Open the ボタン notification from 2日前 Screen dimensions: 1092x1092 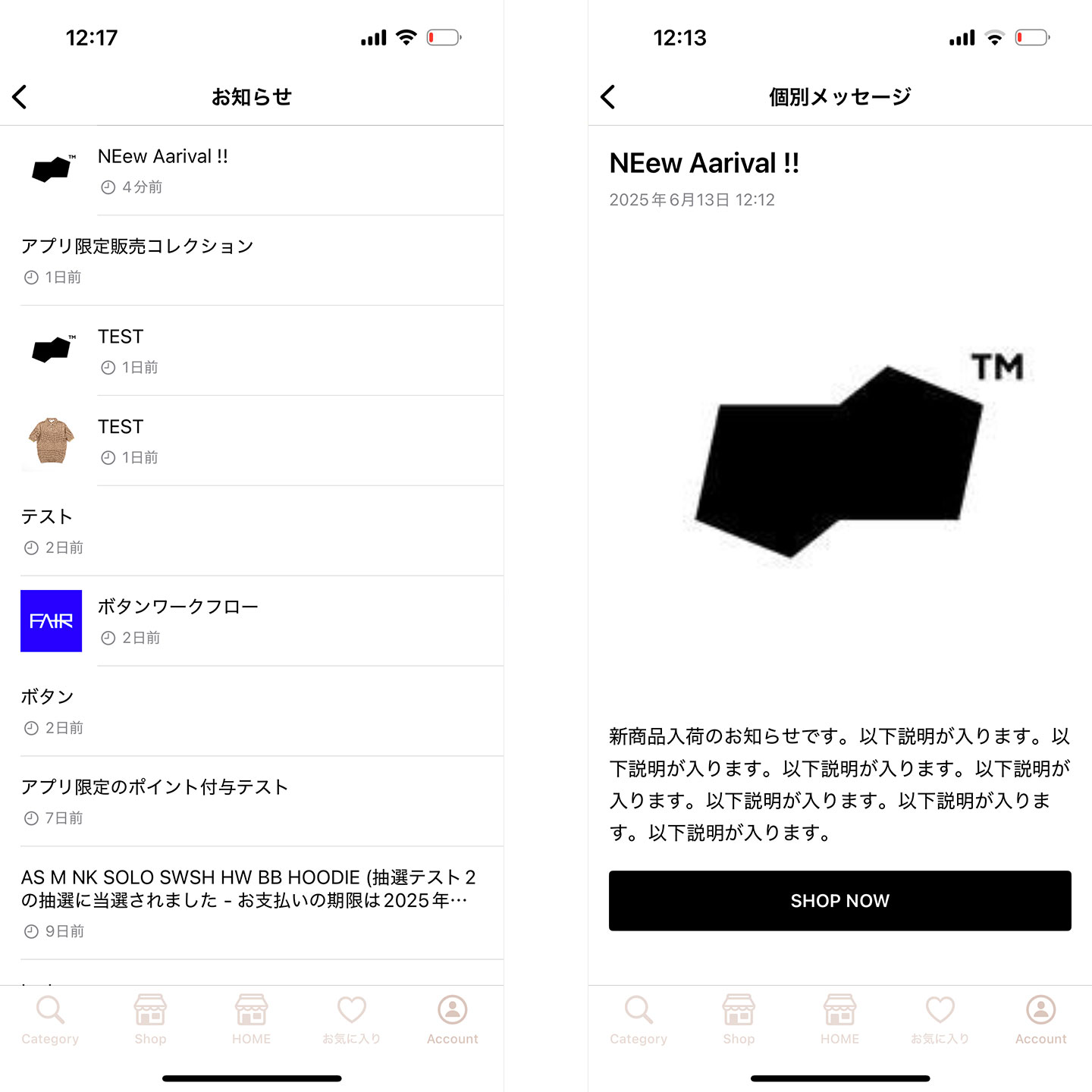tap(250, 711)
